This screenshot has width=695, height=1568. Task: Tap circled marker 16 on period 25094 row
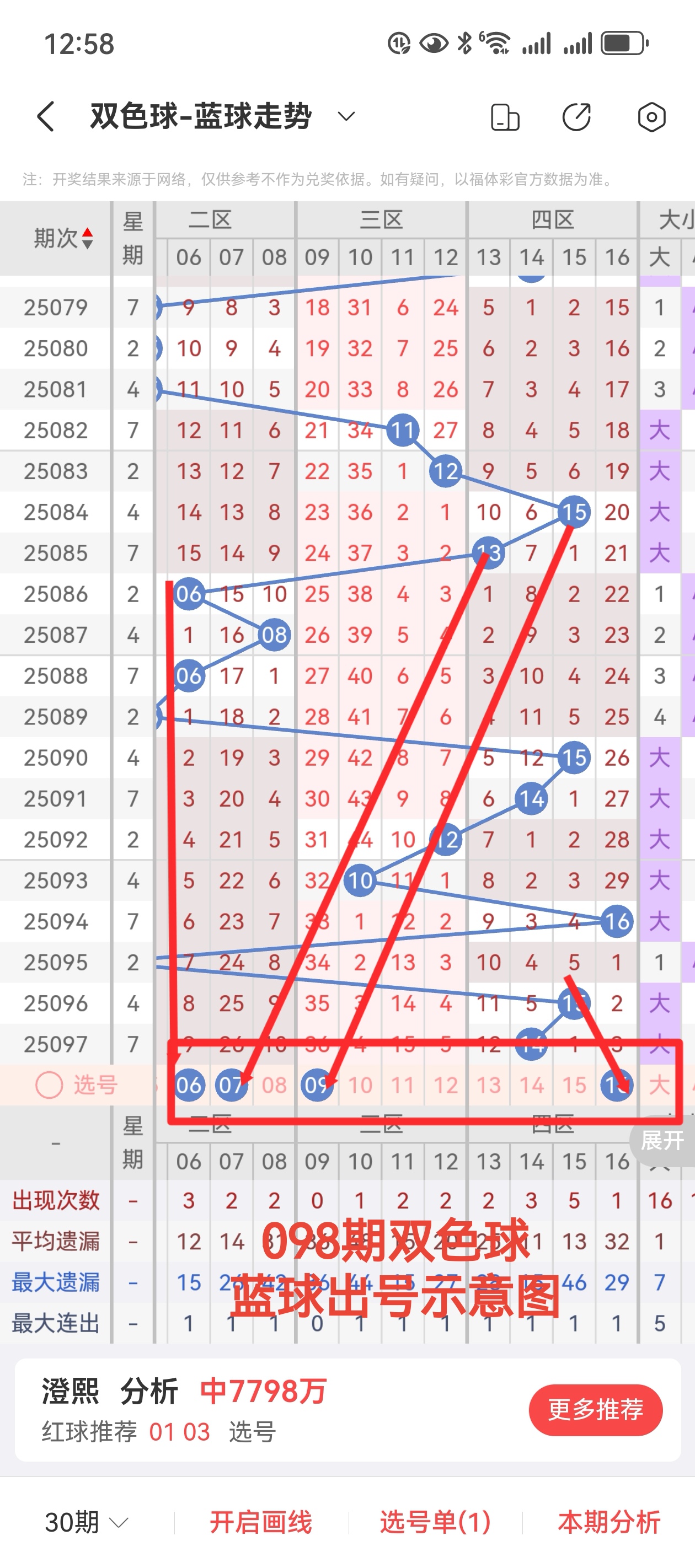tap(617, 922)
